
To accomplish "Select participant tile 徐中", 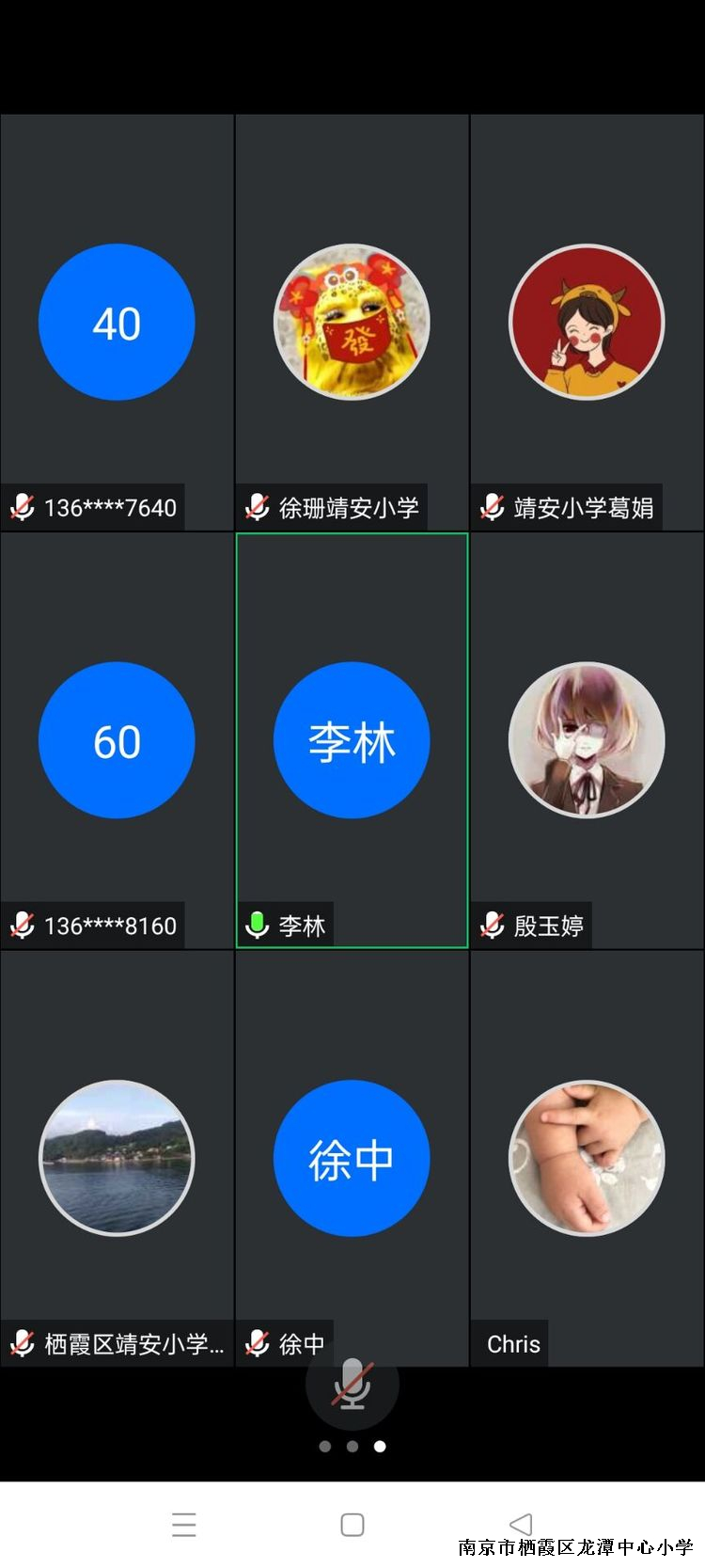I will coord(352,1158).
